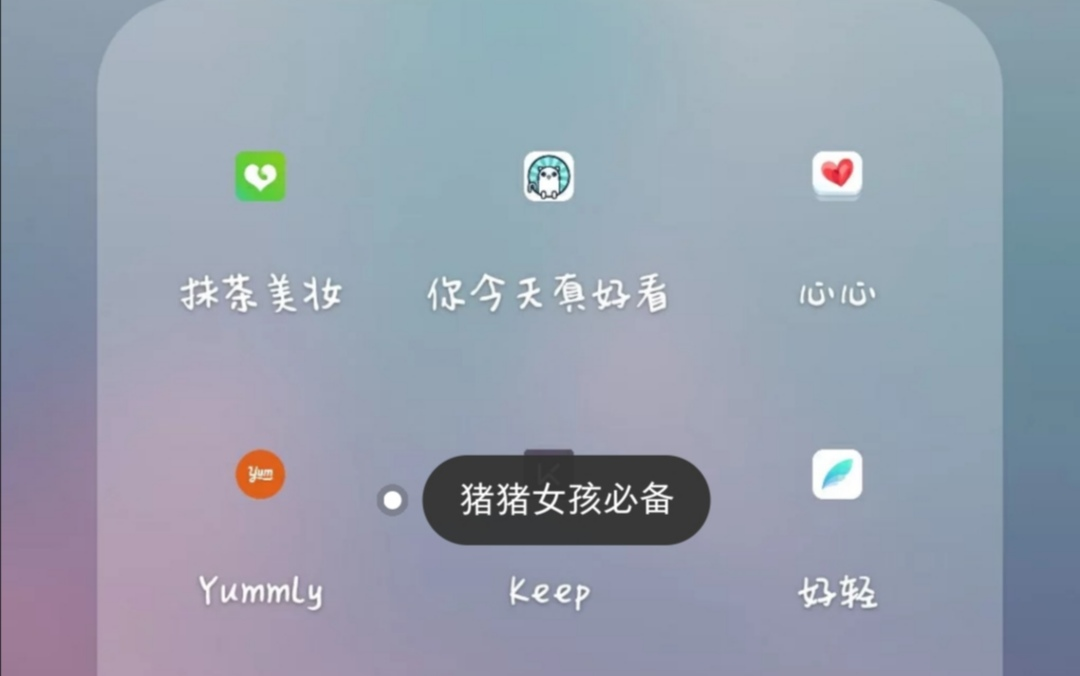This screenshot has width=1080, height=676.
Task: Open the Keep app
Action: coord(548,589)
